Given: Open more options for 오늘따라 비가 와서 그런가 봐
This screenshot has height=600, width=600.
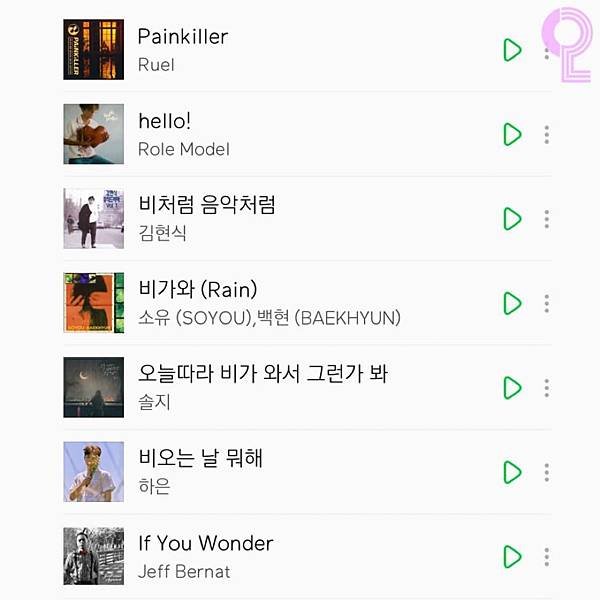Looking at the screenshot, I should pos(546,388).
